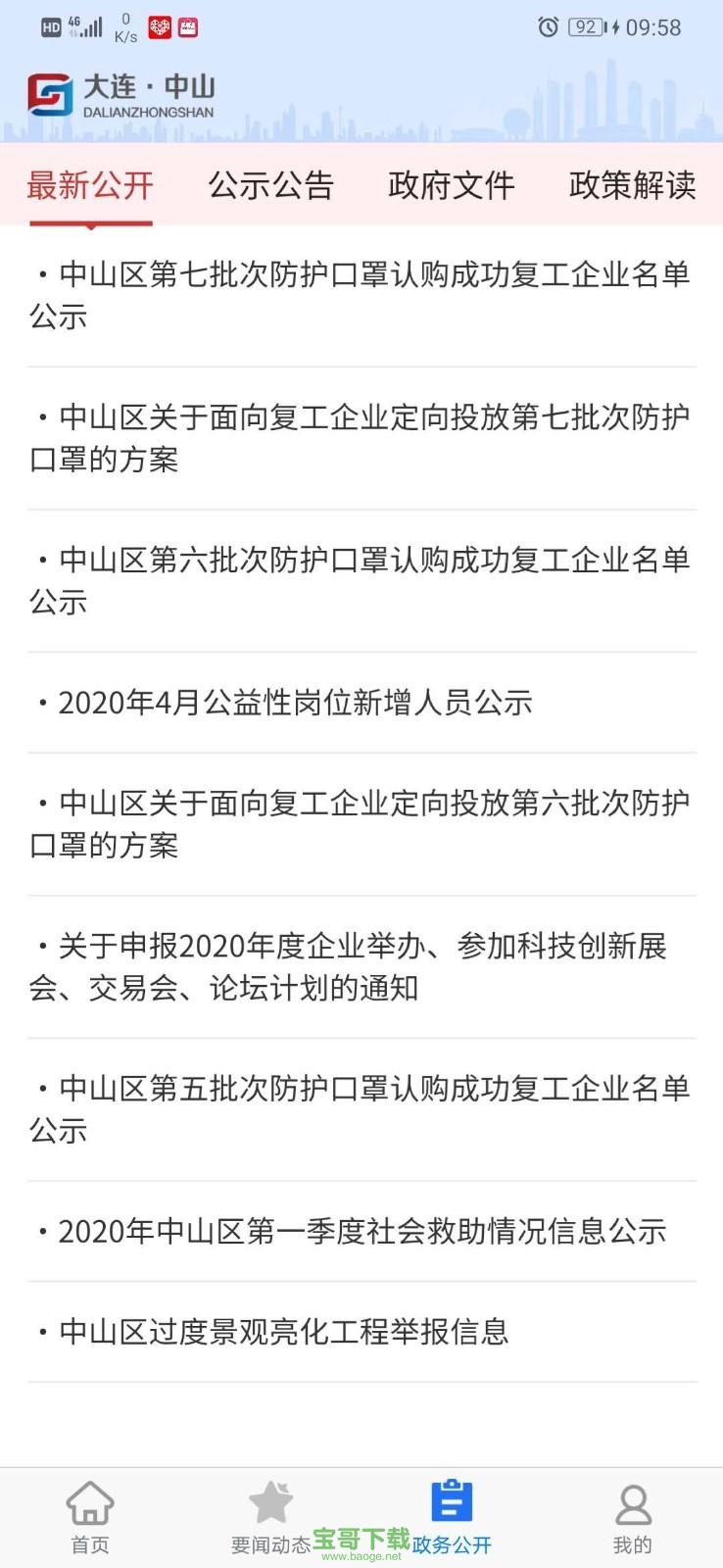
Task: Switch to the 最新公开 tab
Action: click(x=90, y=185)
